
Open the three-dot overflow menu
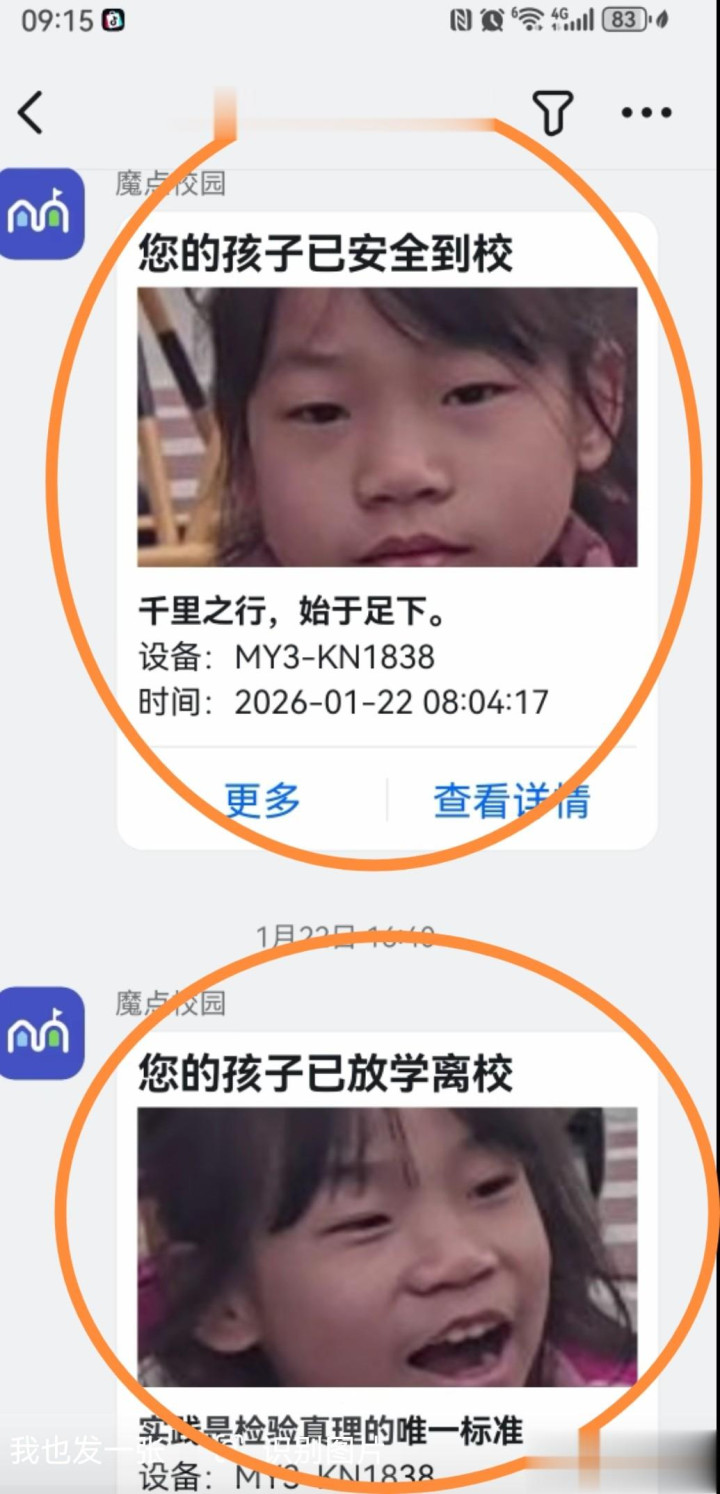(646, 112)
